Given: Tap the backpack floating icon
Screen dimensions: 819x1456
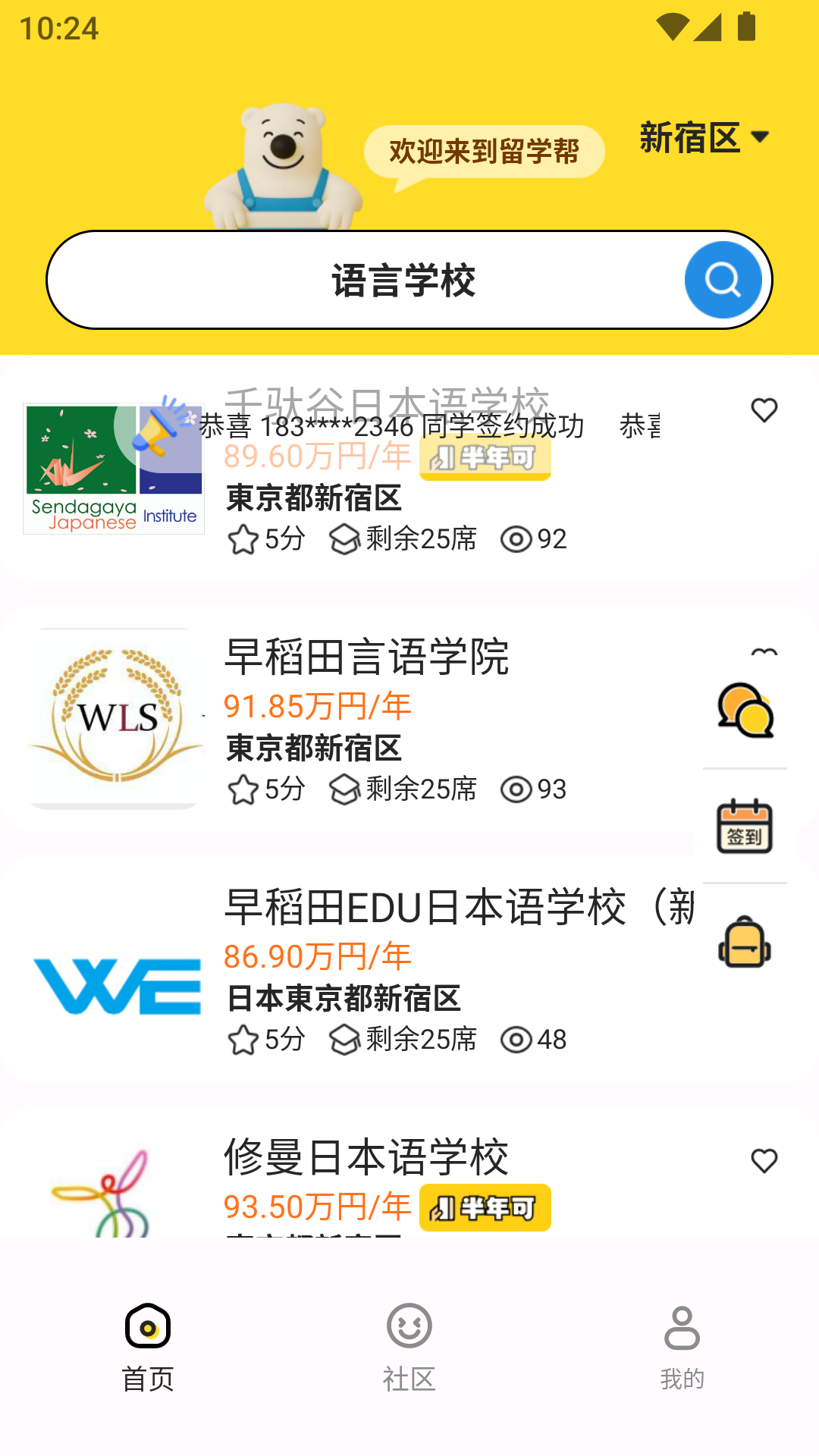Looking at the screenshot, I should [745, 940].
